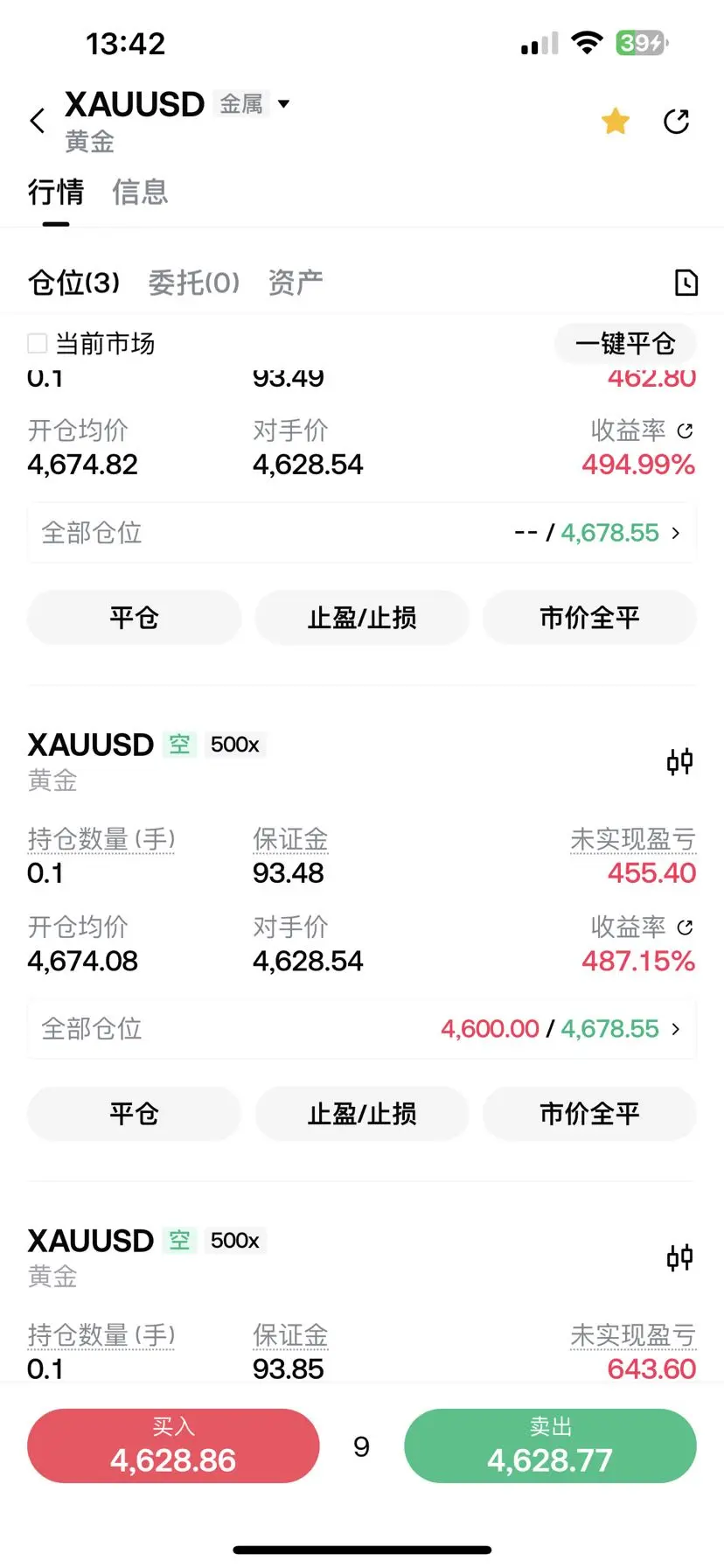Screen dimensions: 724x1568
Task: Tap 市价全平 for the 4,674.08 position
Action: pyautogui.click(x=589, y=1113)
